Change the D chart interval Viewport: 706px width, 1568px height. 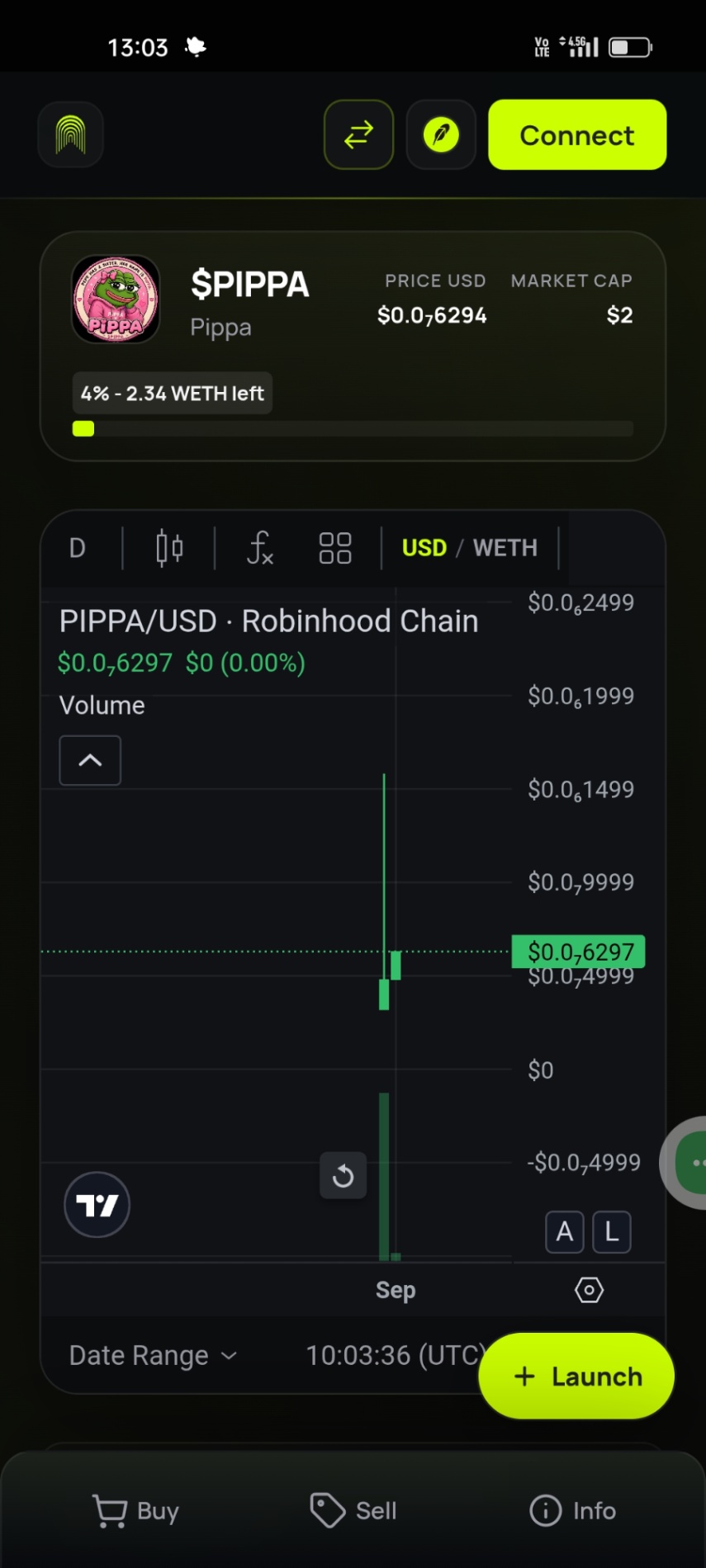(x=78, y=548)
